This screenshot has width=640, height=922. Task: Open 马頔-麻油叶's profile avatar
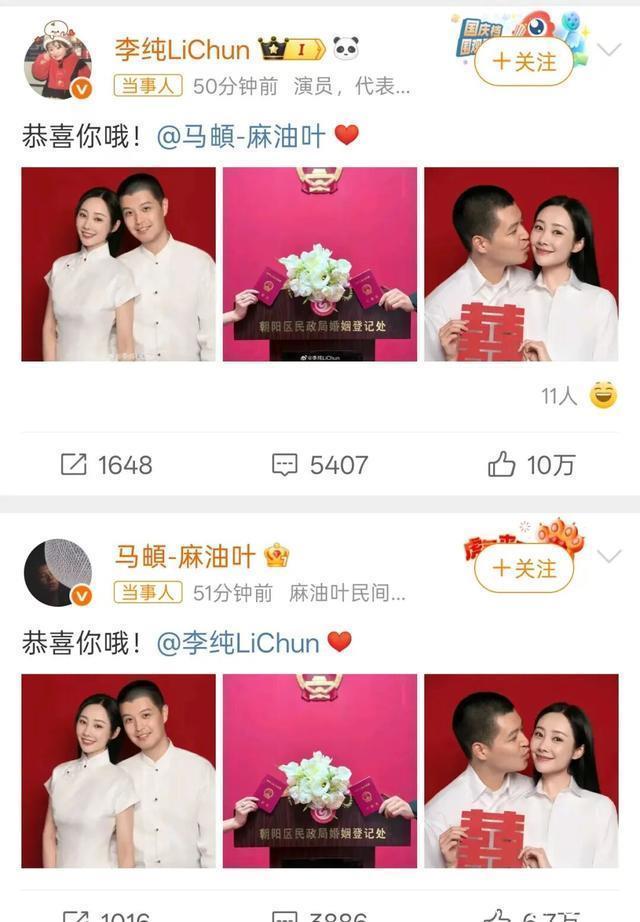[57, 573]
